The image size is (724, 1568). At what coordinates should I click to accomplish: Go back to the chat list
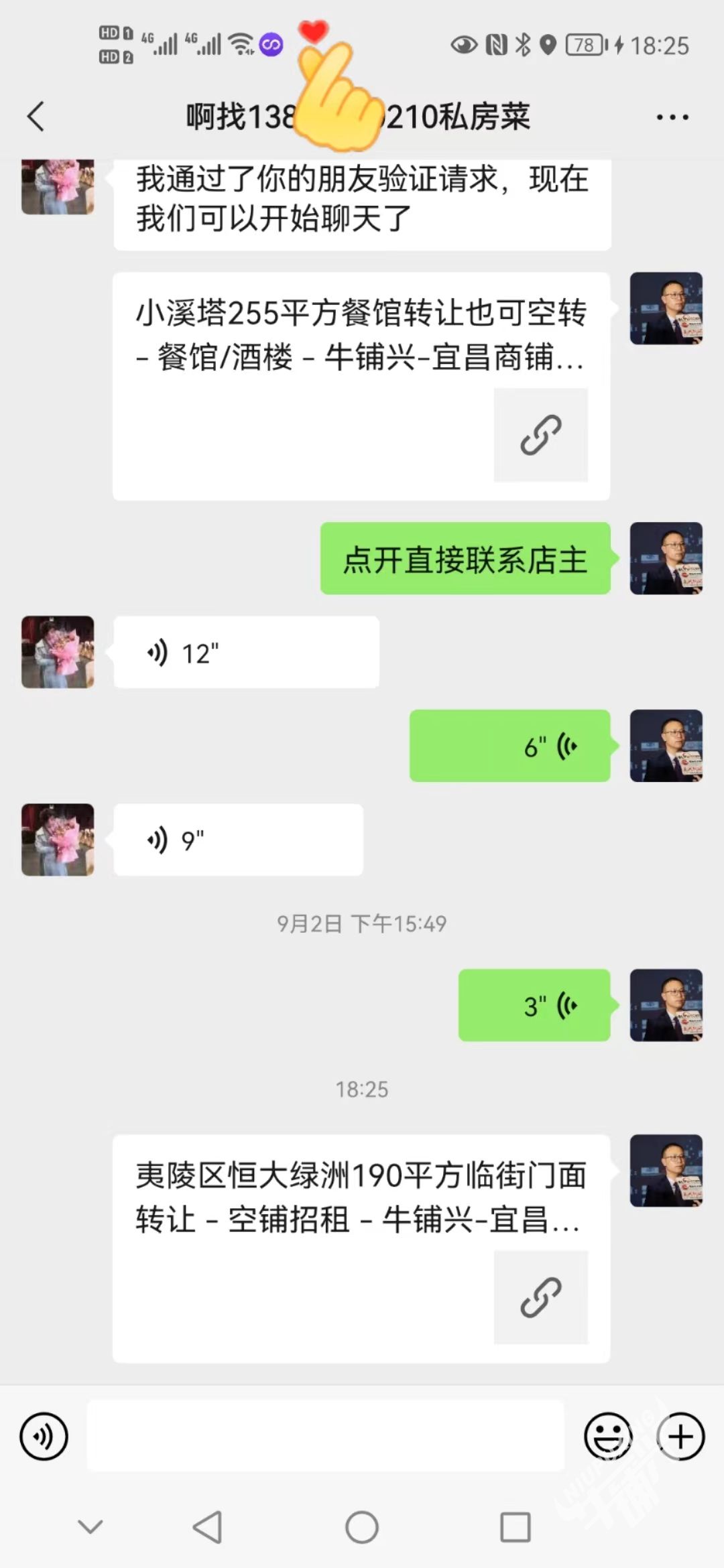click(36, 117)
